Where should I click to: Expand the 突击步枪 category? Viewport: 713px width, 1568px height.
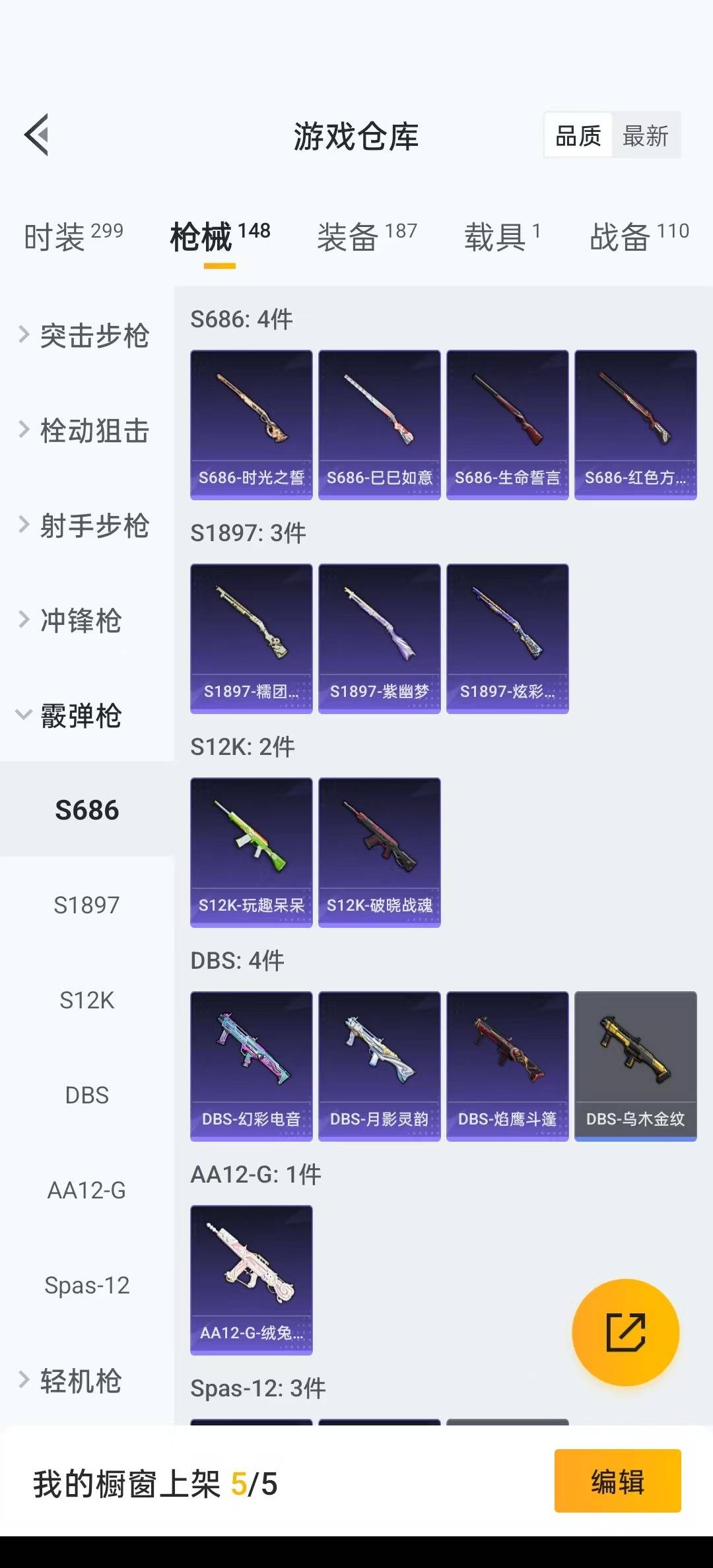click(x=85, y=336)
